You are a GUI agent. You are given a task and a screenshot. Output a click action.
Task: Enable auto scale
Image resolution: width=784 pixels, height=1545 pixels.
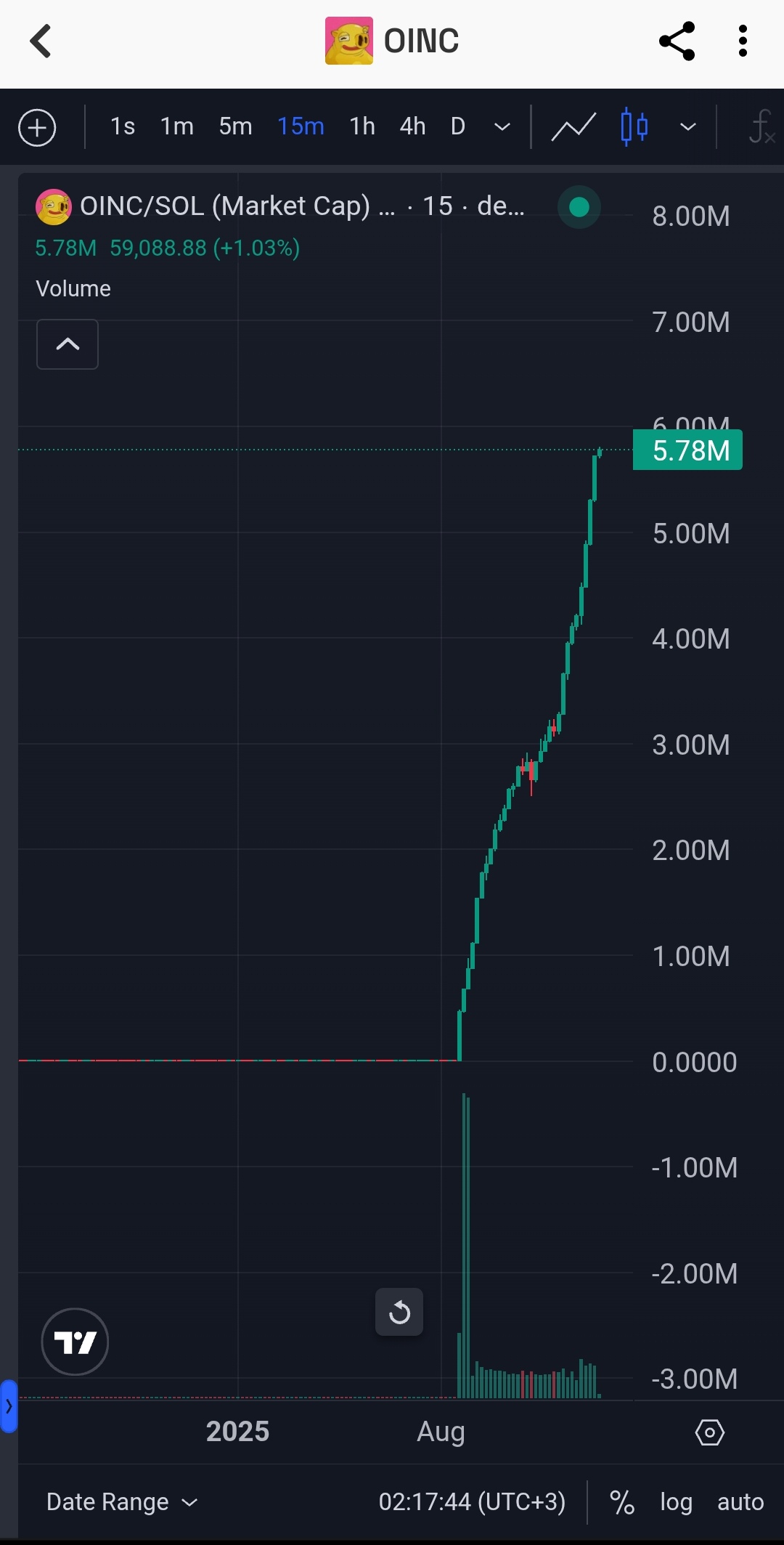pyautogui.click(x=740, y=1501)
